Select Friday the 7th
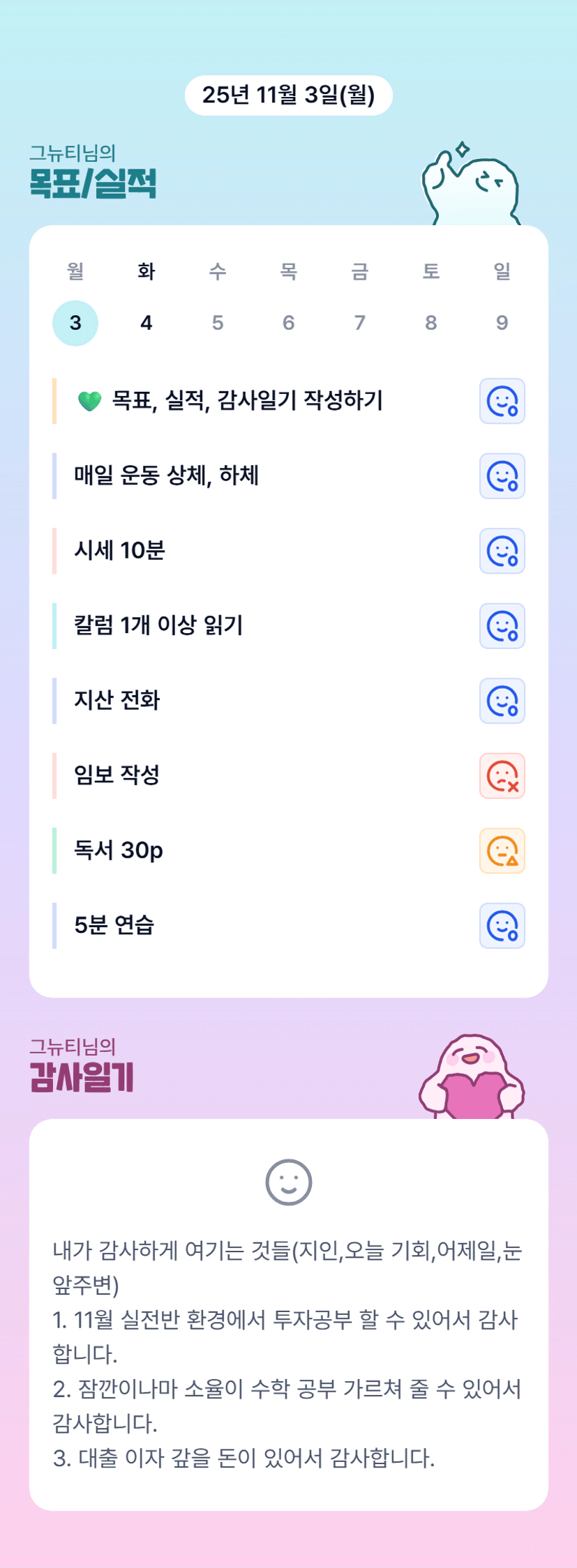The image size is (577, 1568). (x=360, y=323)
